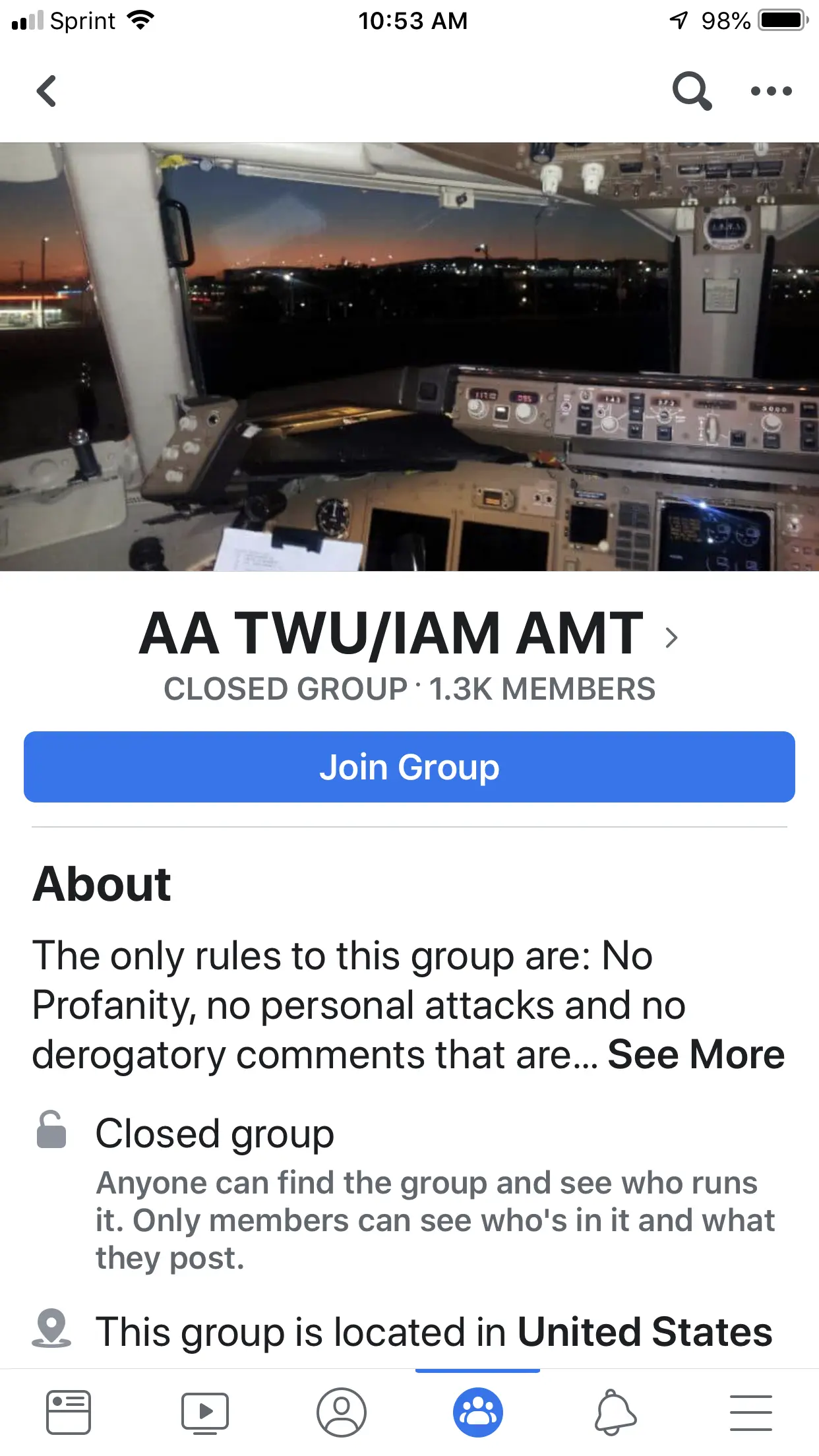Open the hamburger menu tab
The image size is (819, 1456).
(x=750, y=1412)
